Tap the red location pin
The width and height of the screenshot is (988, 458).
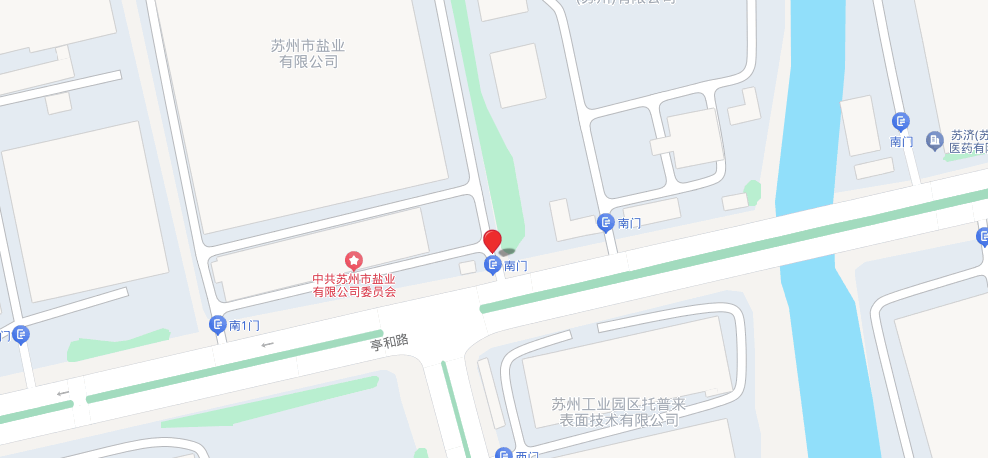[x=492, y=241]
